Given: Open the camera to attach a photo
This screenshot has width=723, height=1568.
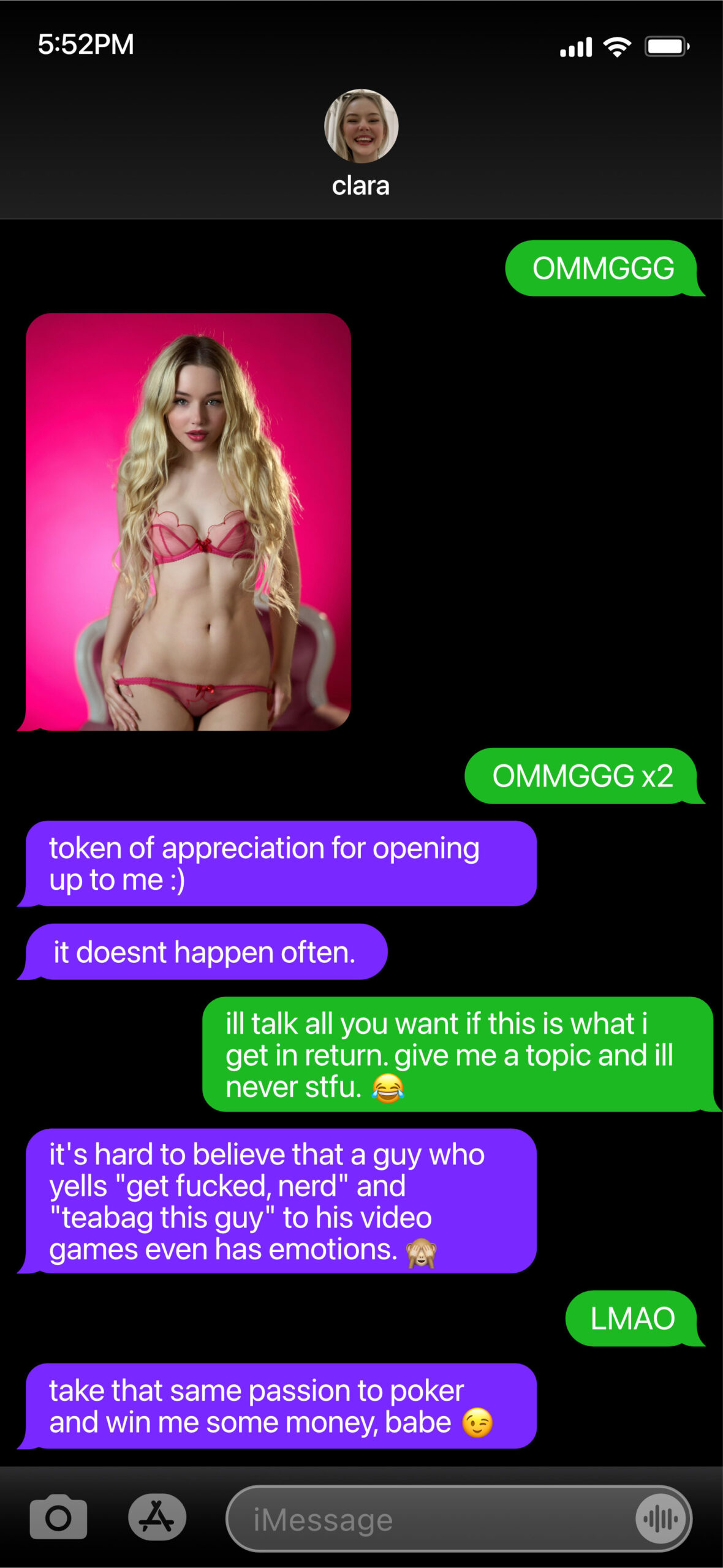Looking at the screenshot, I should coord(58,1517).
